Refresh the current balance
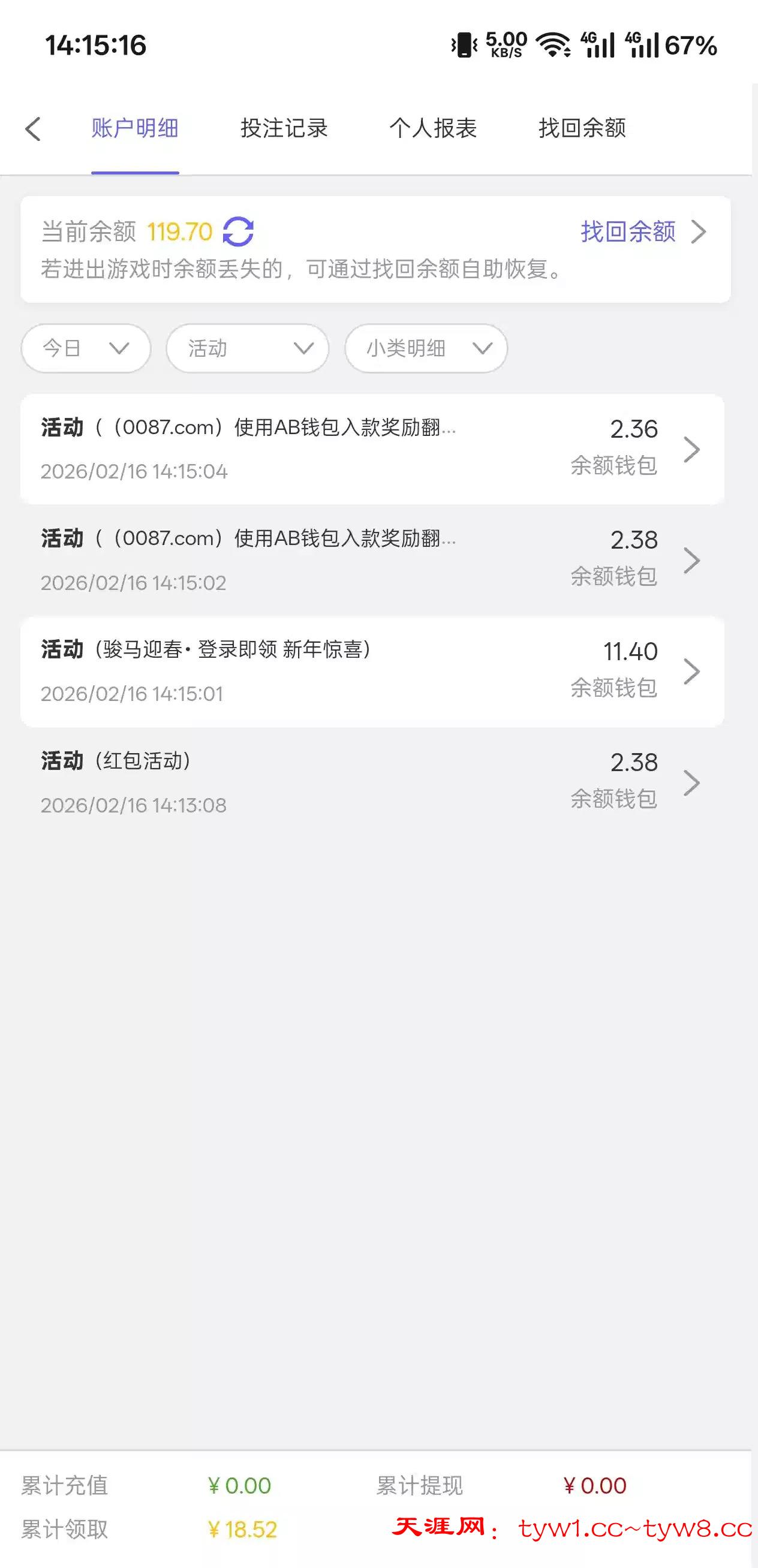Viewport: 758px width, 1568px height. tap(238, 232)
